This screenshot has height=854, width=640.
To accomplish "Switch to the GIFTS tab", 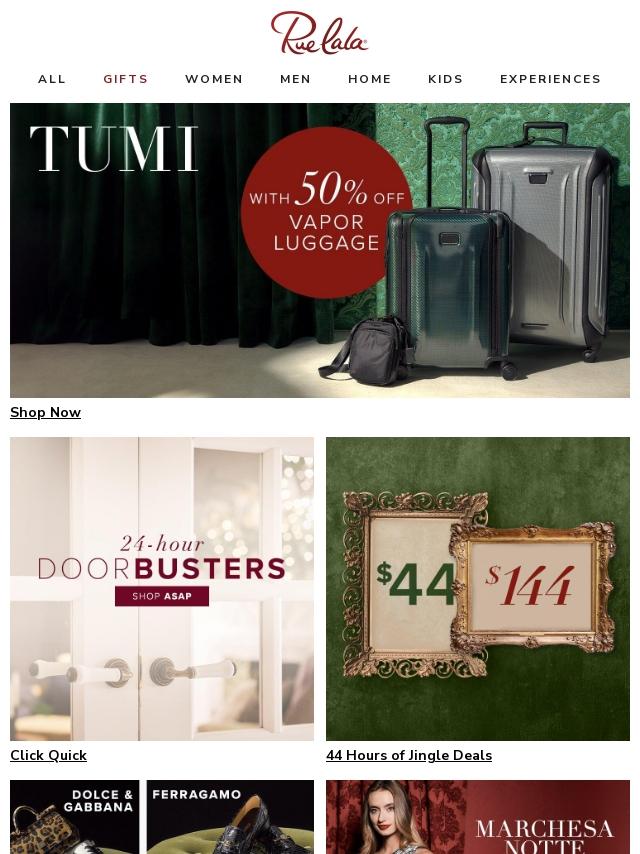I will 126,79.
